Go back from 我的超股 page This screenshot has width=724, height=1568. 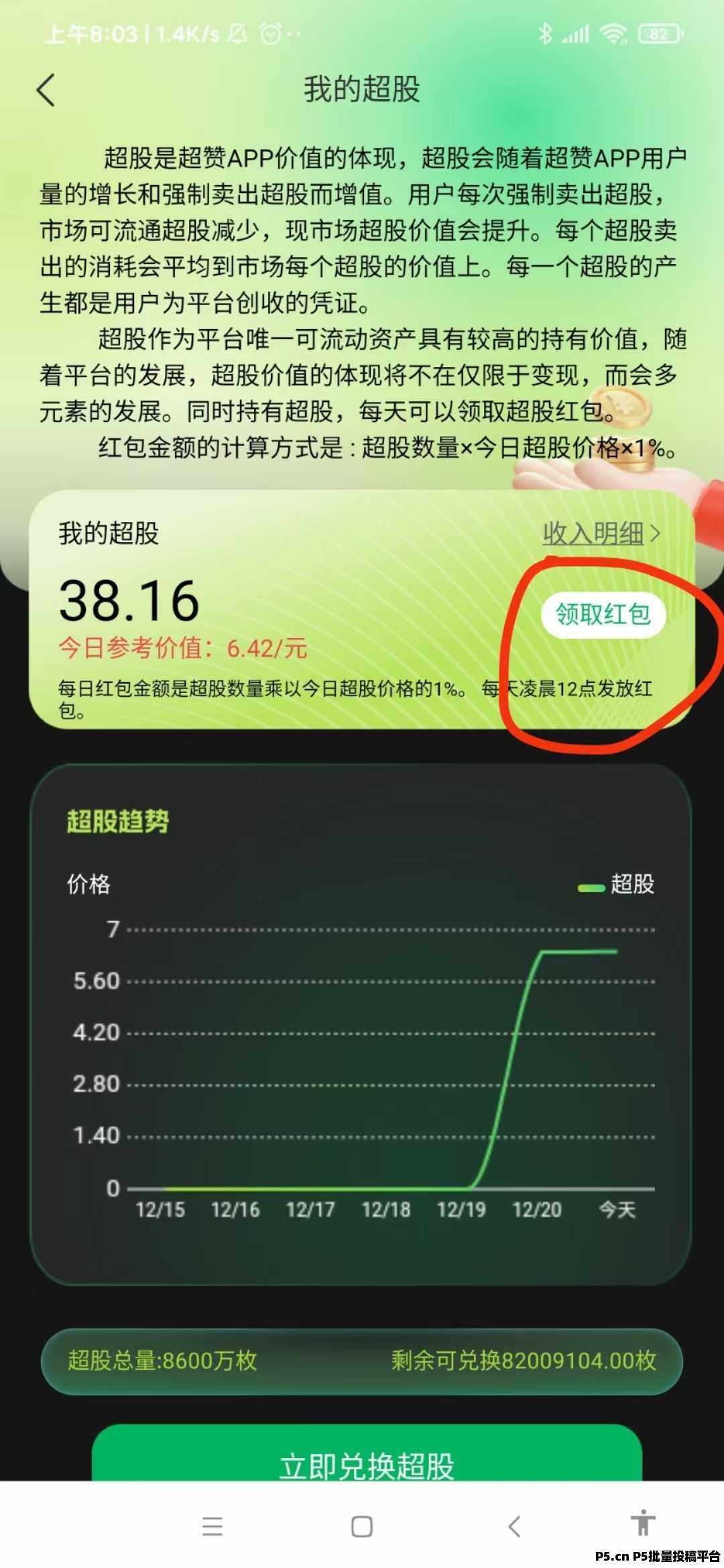click(x=46, y=90)
